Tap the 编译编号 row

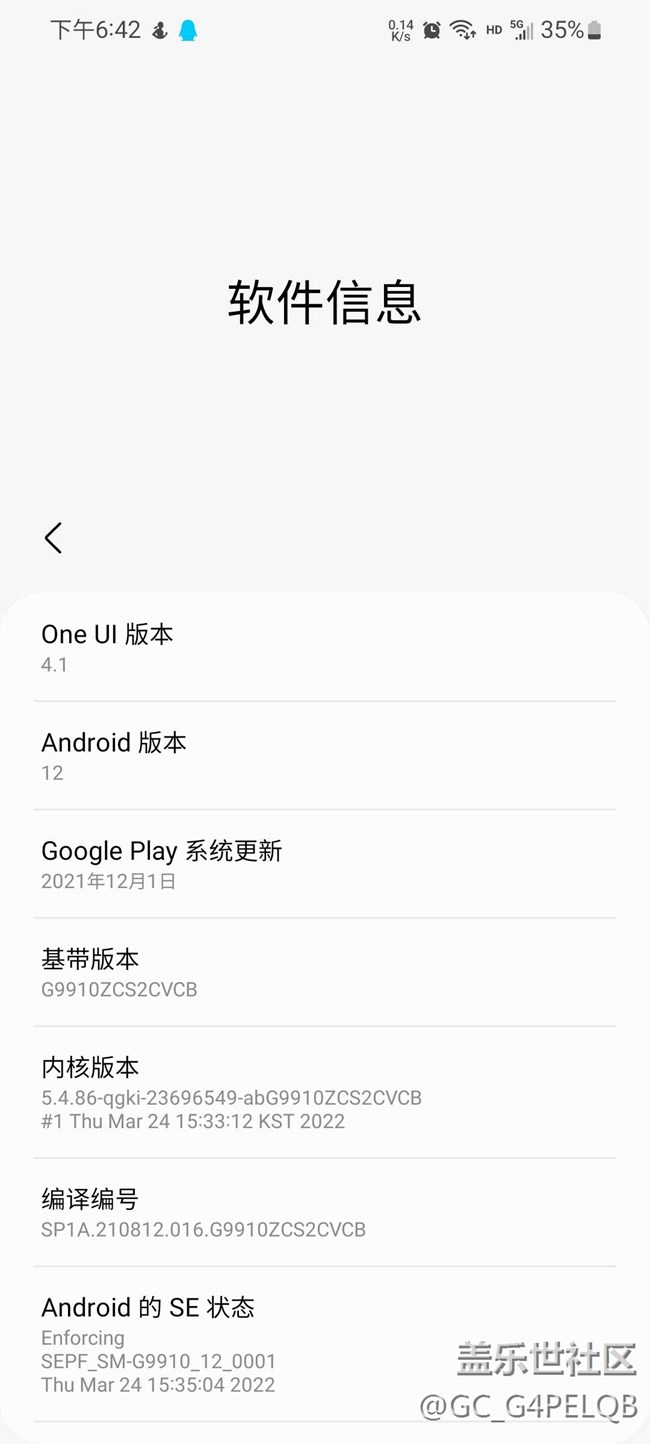324,1212
